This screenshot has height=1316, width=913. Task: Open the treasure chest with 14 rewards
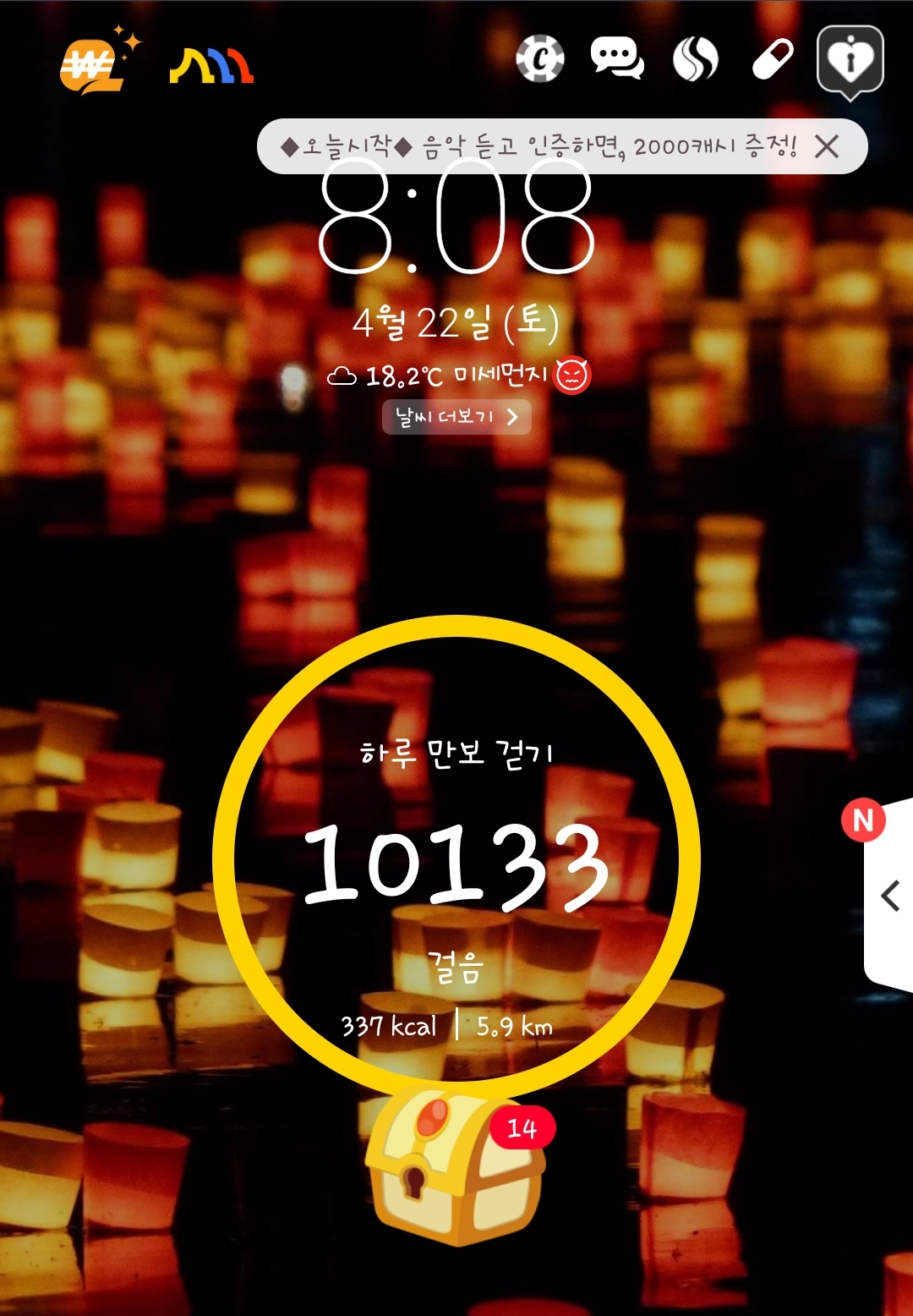point(455,1169)
